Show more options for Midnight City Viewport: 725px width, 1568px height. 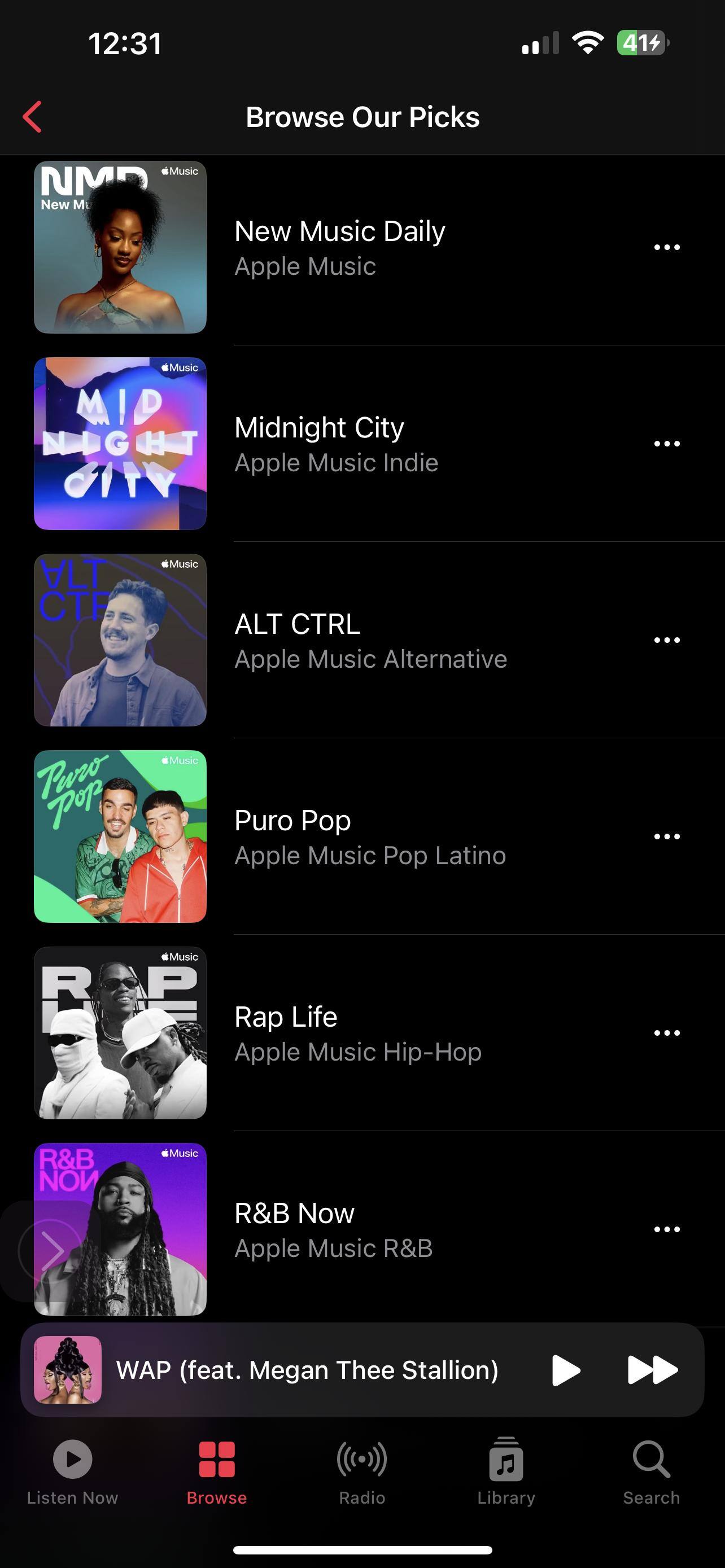pyautogui.click(x=667, y=444)
